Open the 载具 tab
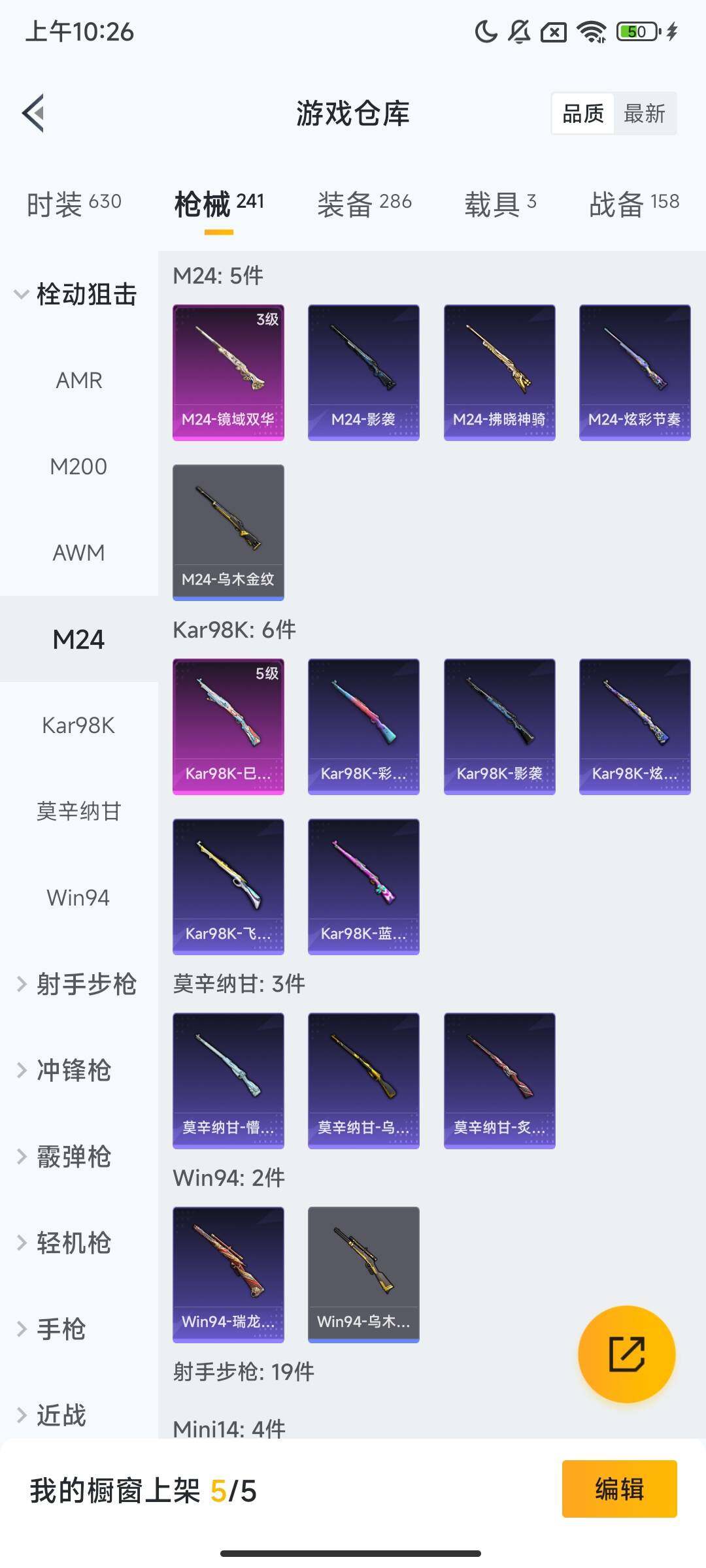Screen dimensions: 706x1568 coord(500,204)
